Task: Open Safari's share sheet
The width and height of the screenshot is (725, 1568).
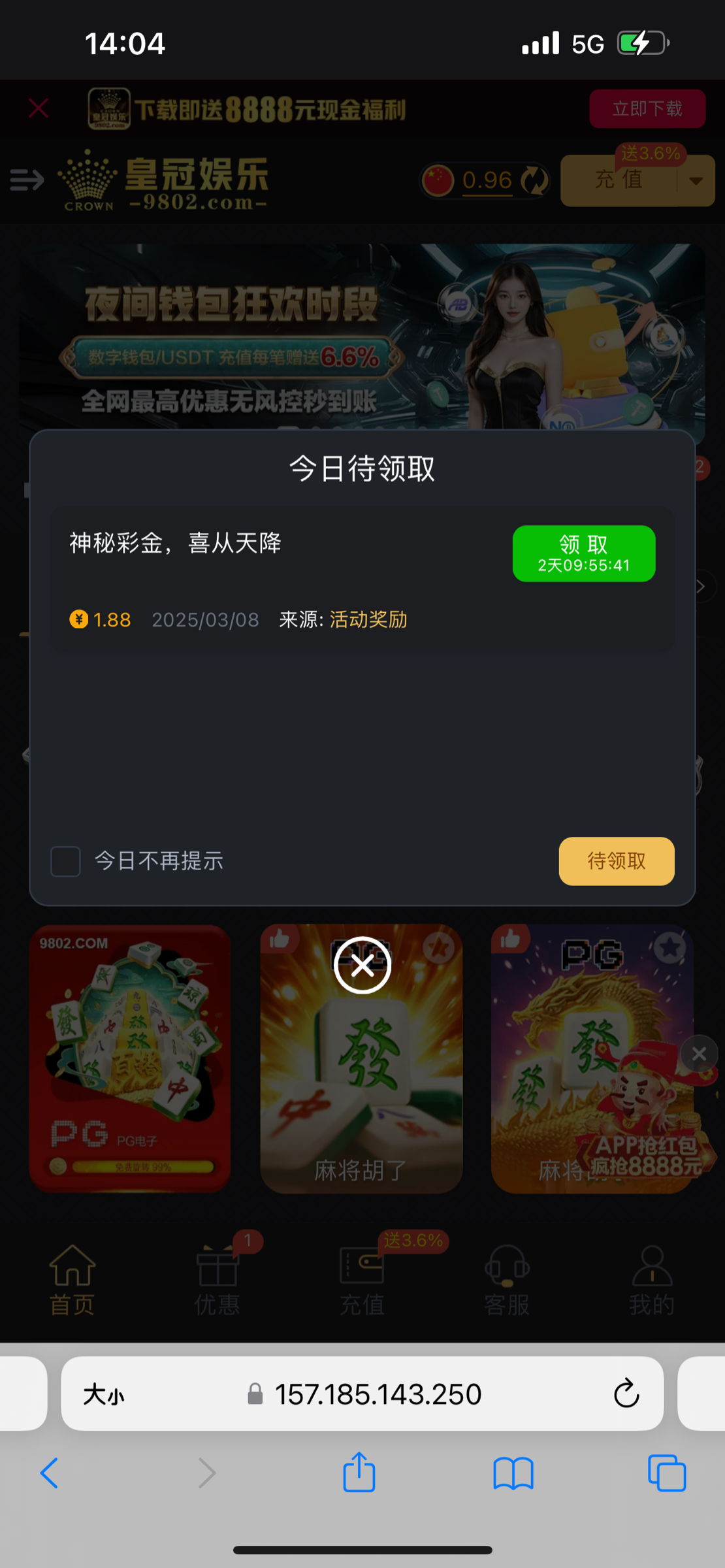Action: click(x=359, y=1473)
